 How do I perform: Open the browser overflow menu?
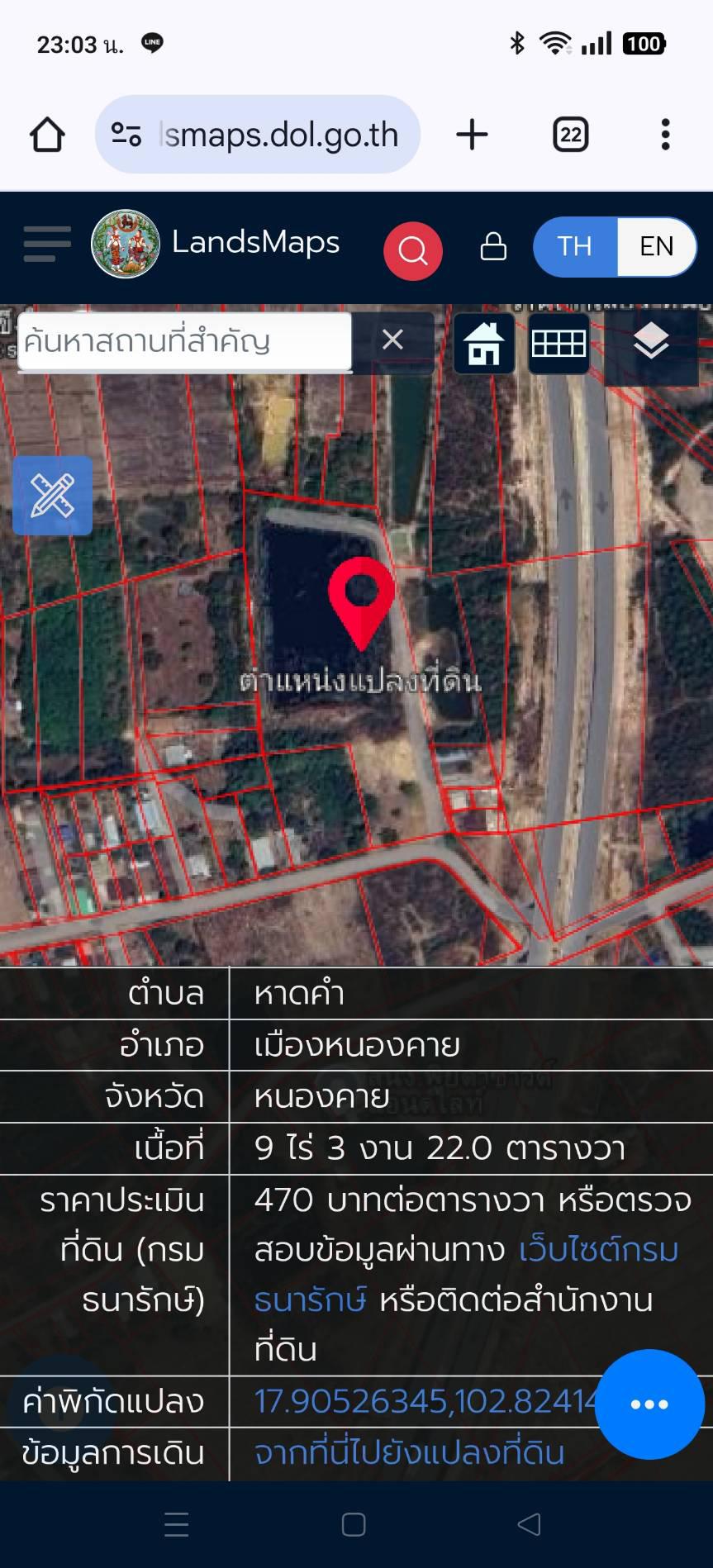(x=665, y=135)
